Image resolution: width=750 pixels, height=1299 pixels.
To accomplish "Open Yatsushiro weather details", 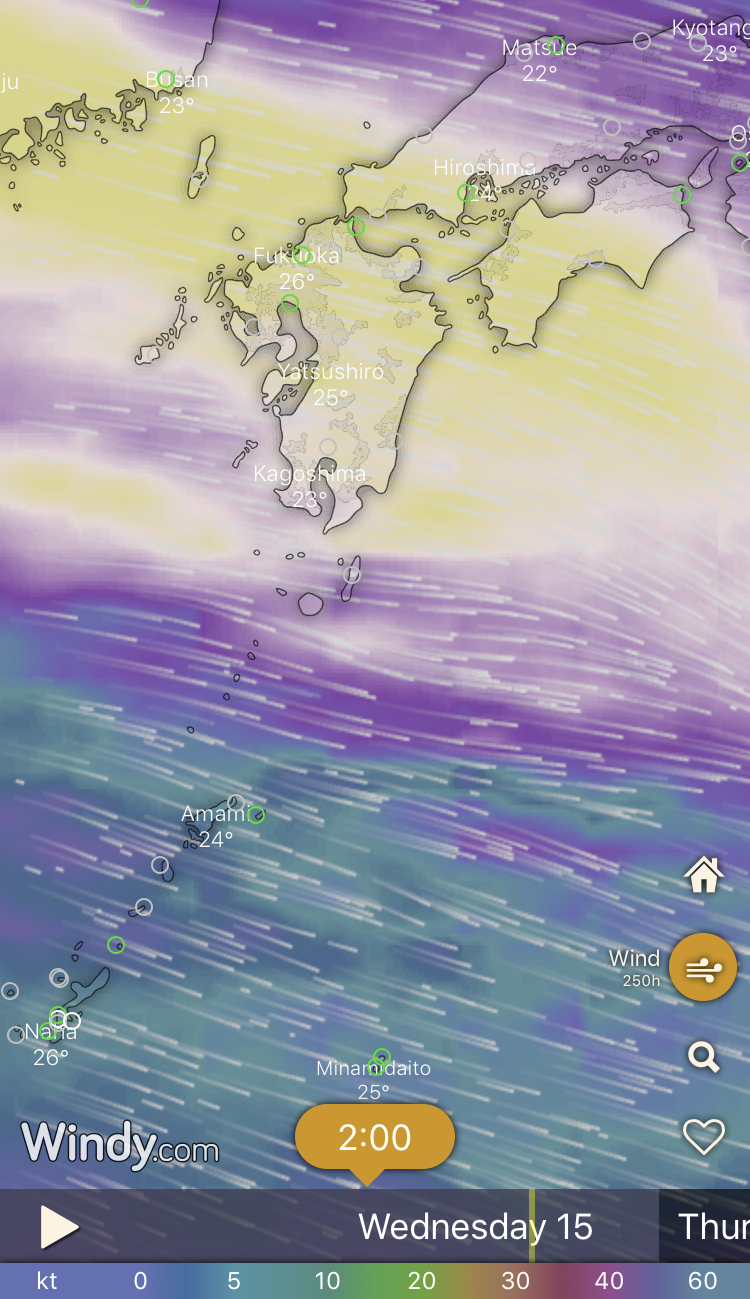I will click(330, 383).
